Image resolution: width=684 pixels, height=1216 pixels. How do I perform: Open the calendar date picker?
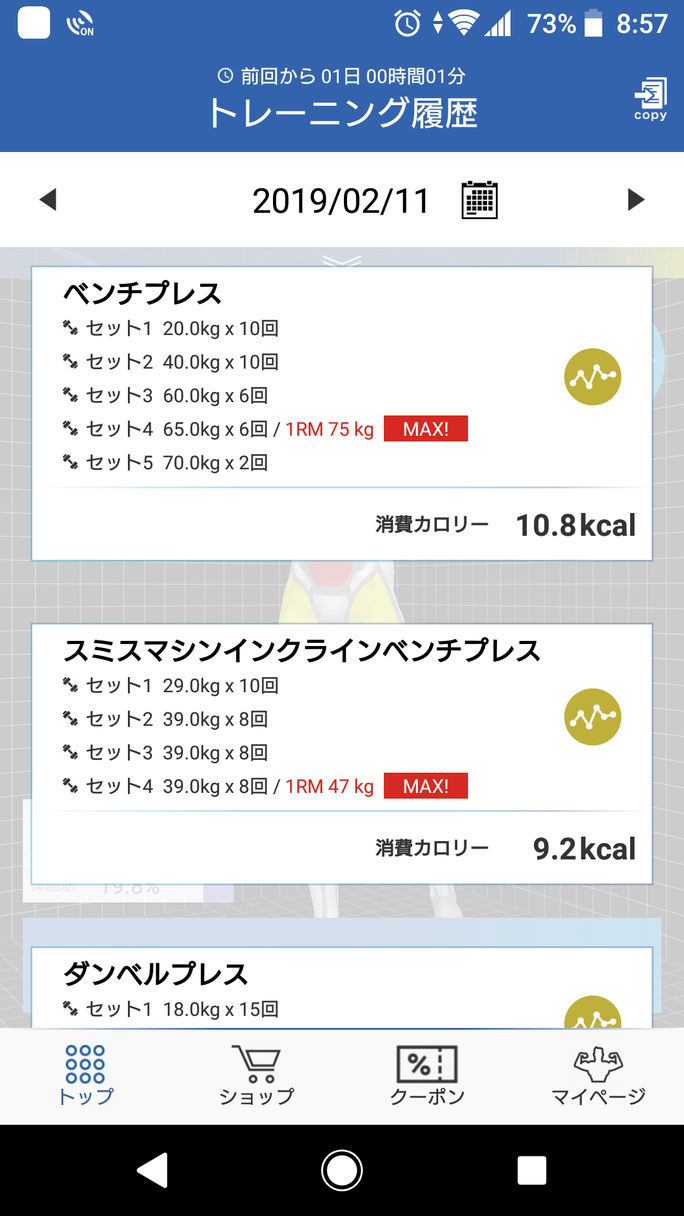click(x=480, y=200)
